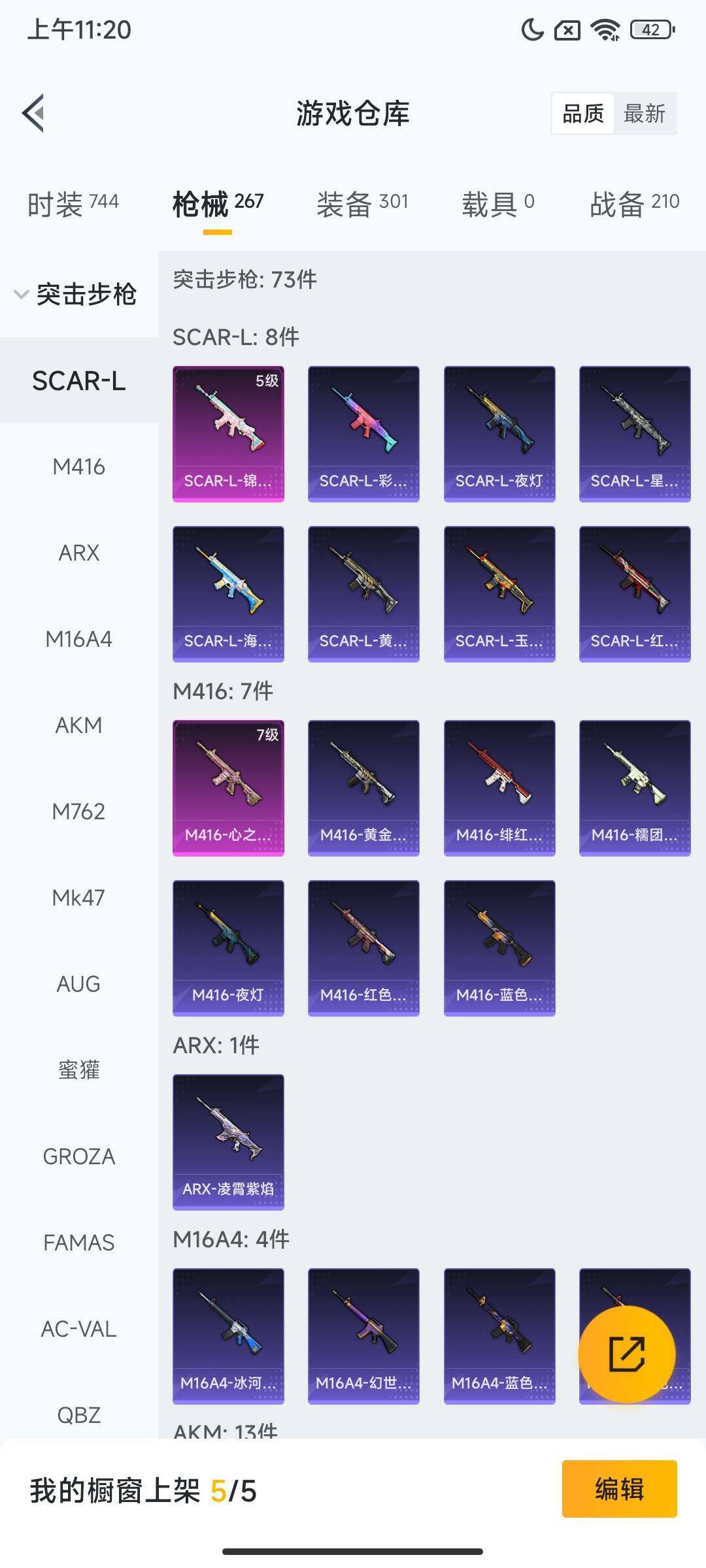Viewport: 706px width, 1568px height.
Task: Open the SCAR-L-夜灯 skin
Action: pos(499,434)
